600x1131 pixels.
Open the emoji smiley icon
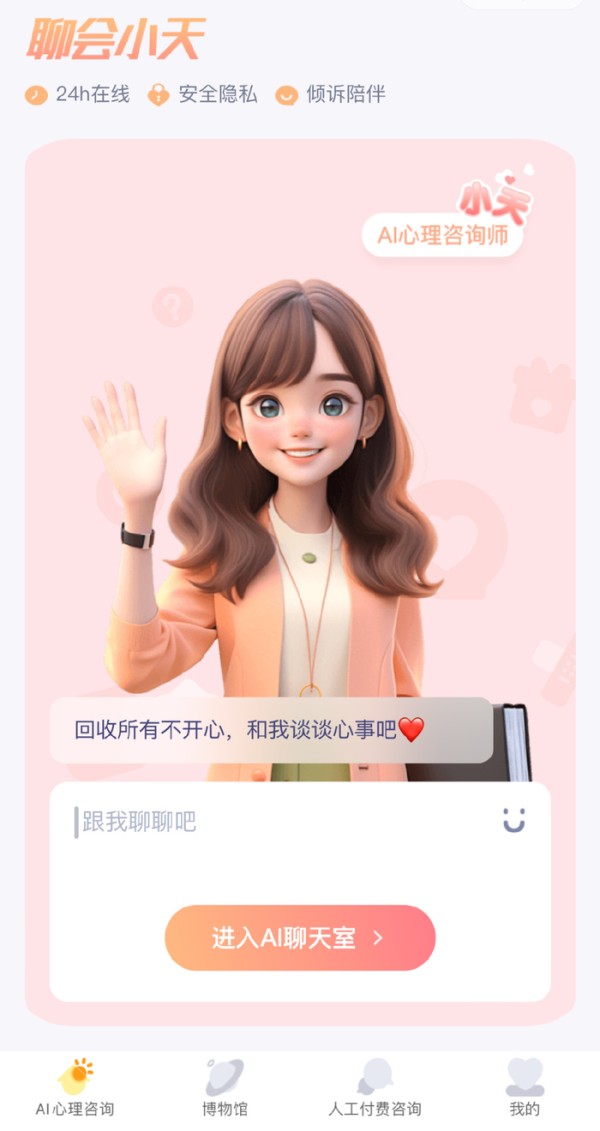(x=514, y=821)
